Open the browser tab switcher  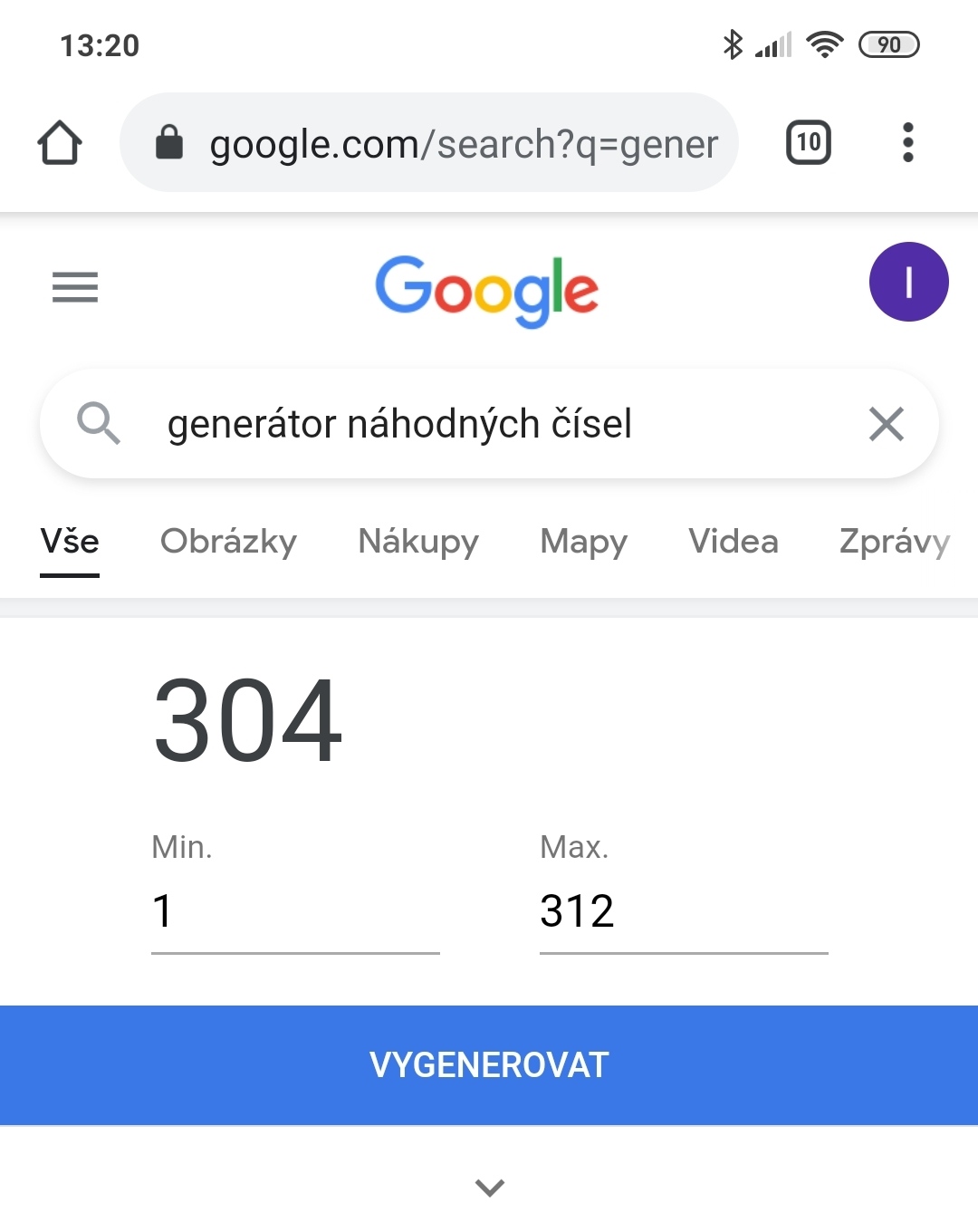(808, 143)
